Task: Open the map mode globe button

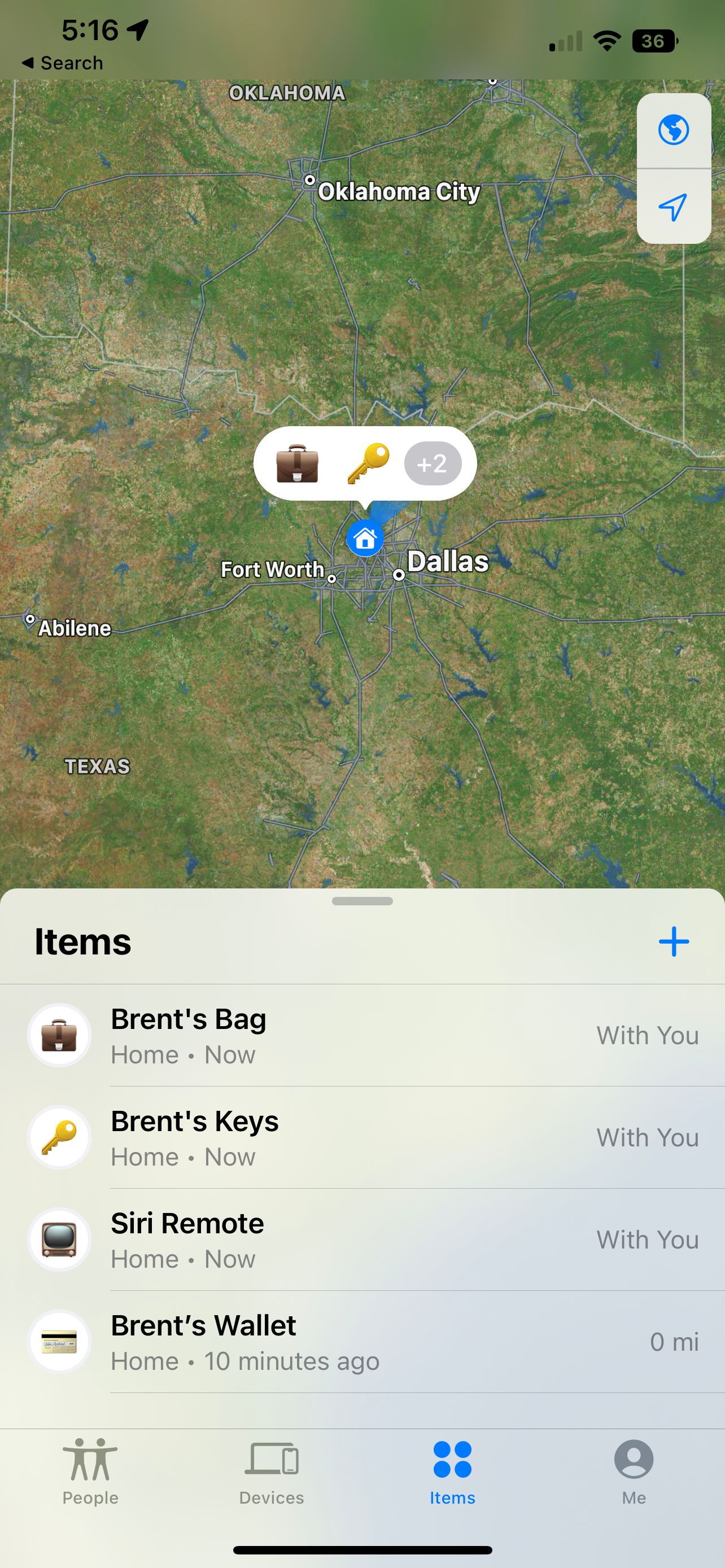Action: tap(673, 130)
